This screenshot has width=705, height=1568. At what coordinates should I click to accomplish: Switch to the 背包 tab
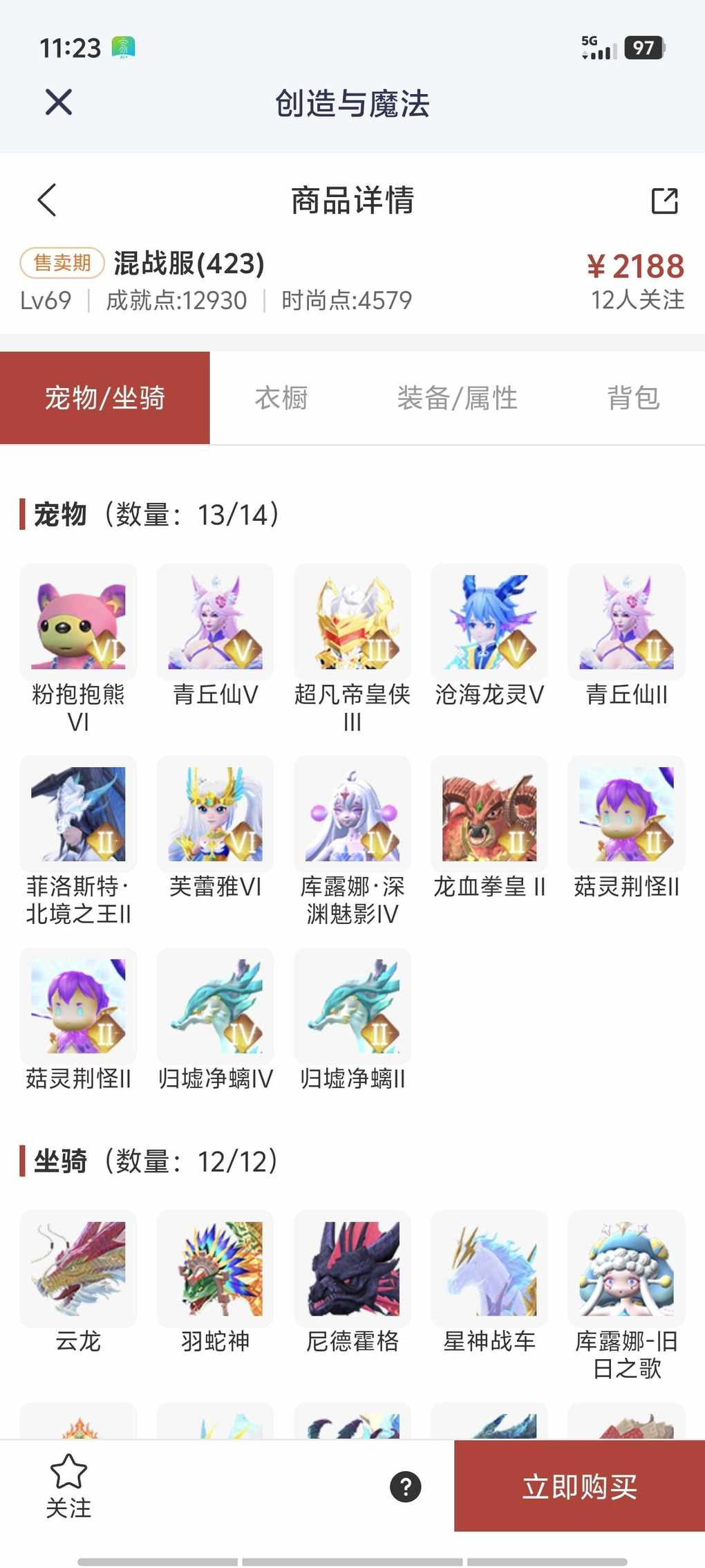[x=633, y=398]
